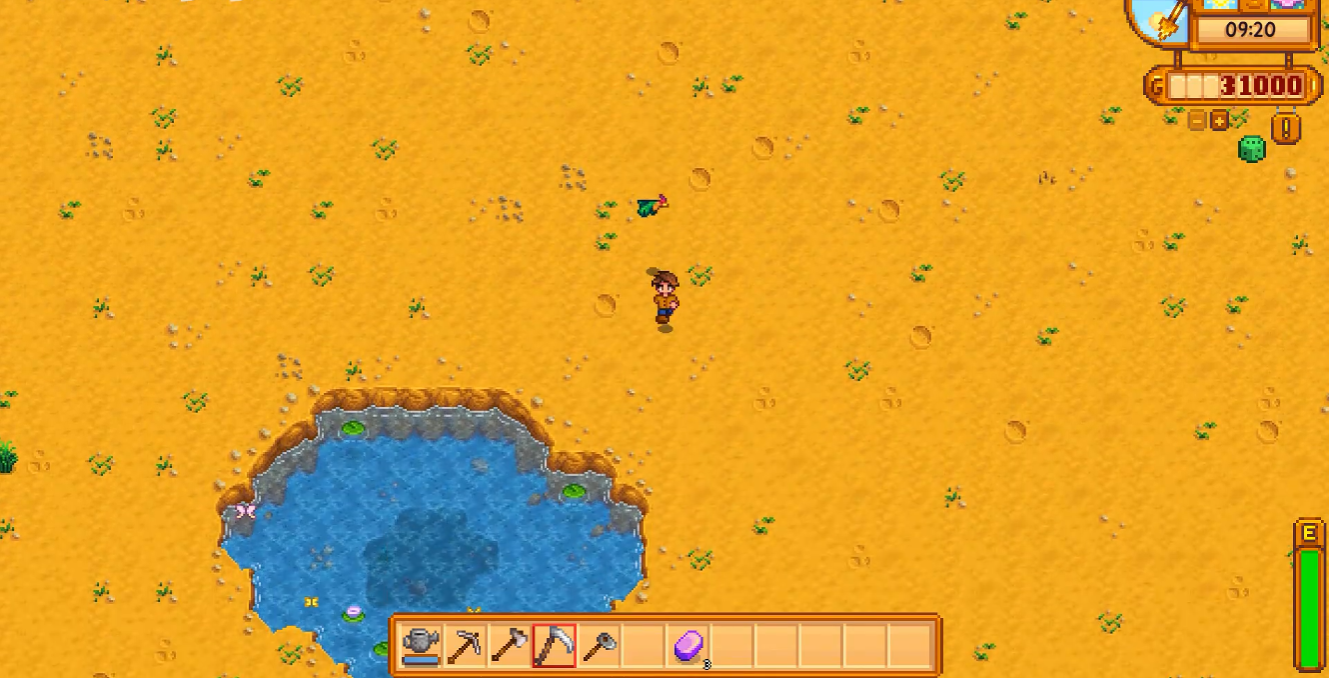Viewport: 1329px width, 678px height.
Task: Select the watering can in the toolbar
Action: pos(422,646)
